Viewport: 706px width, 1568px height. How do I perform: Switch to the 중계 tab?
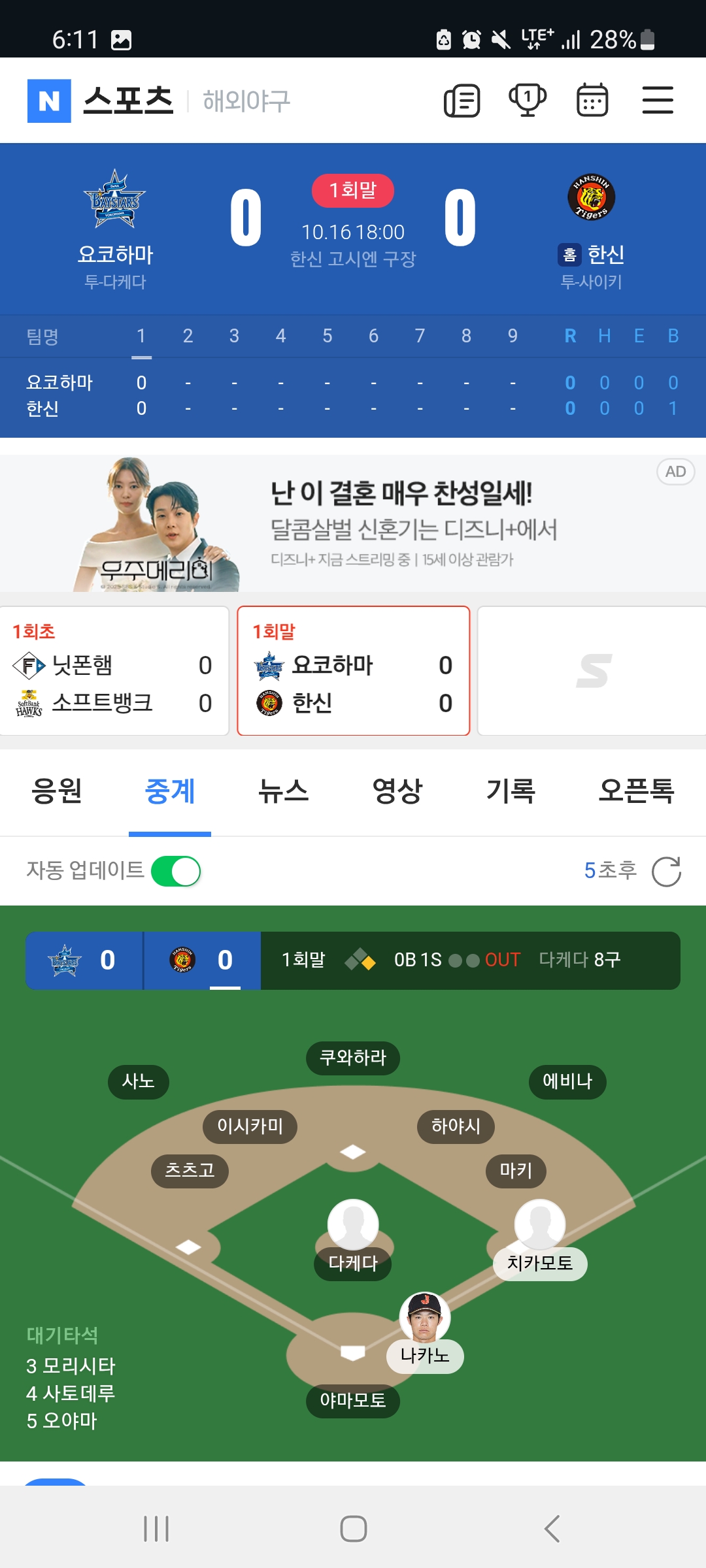click(x=170, y=791)
